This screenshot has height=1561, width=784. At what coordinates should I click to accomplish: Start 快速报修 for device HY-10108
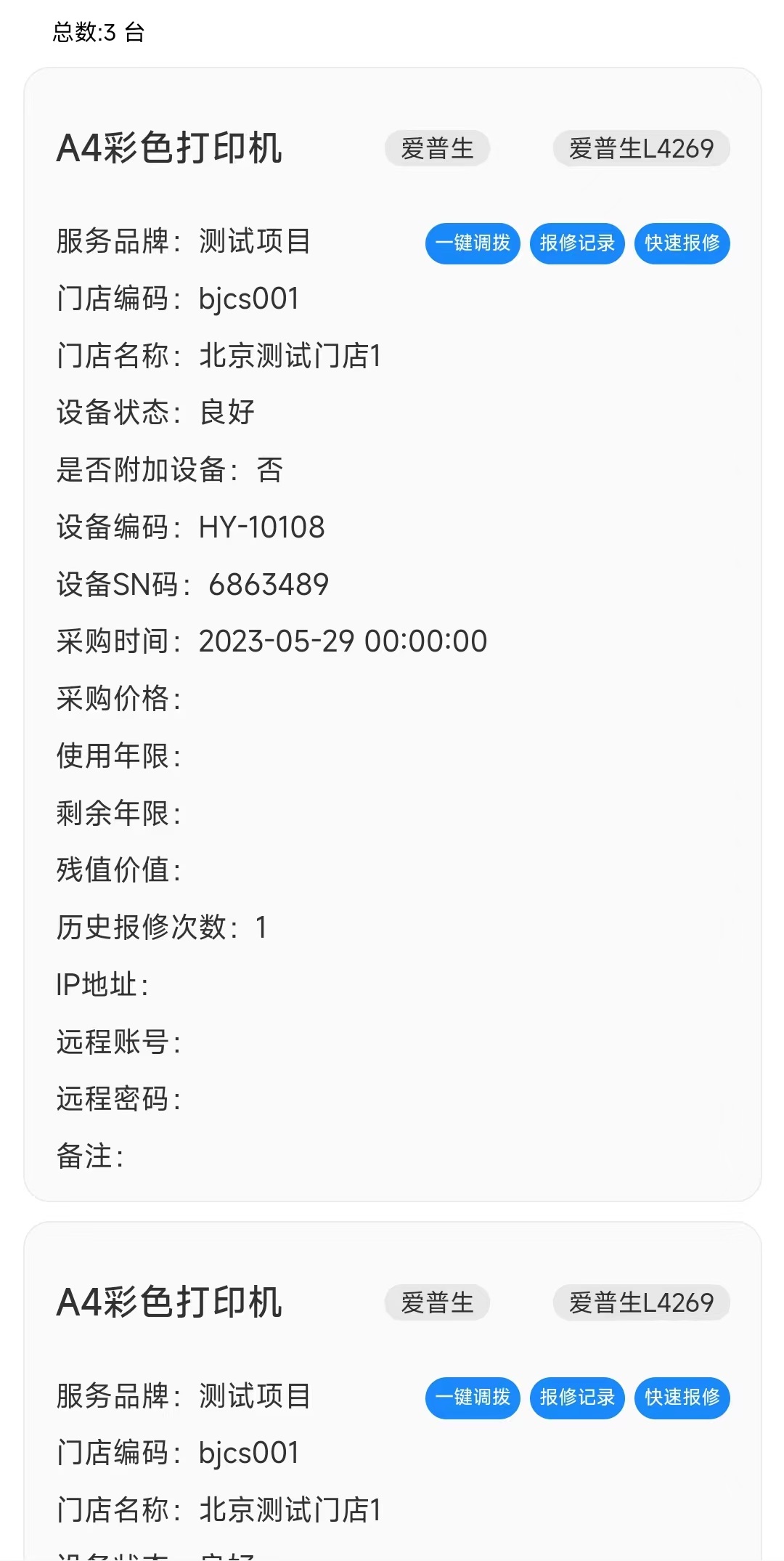(682, 243)
